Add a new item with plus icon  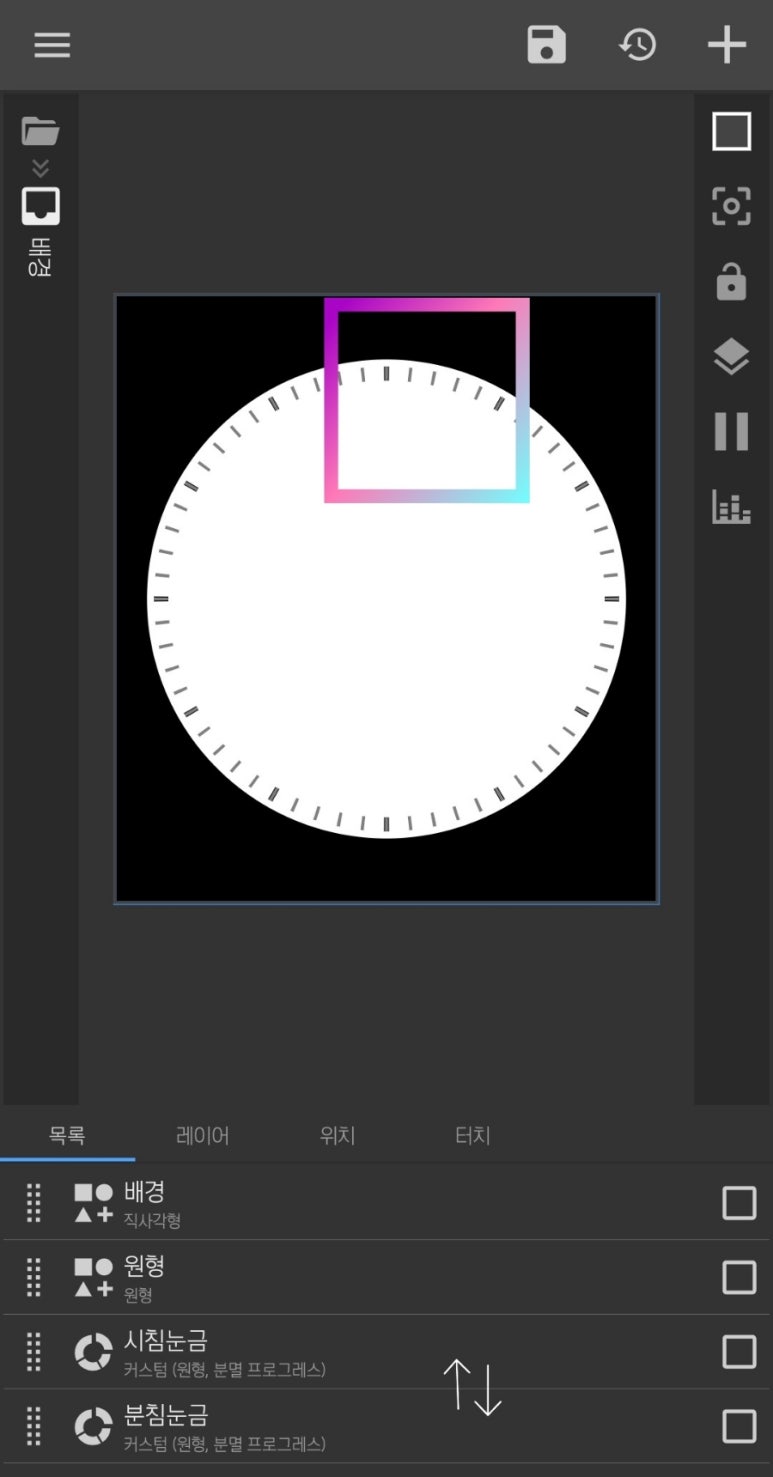(727, 45)
